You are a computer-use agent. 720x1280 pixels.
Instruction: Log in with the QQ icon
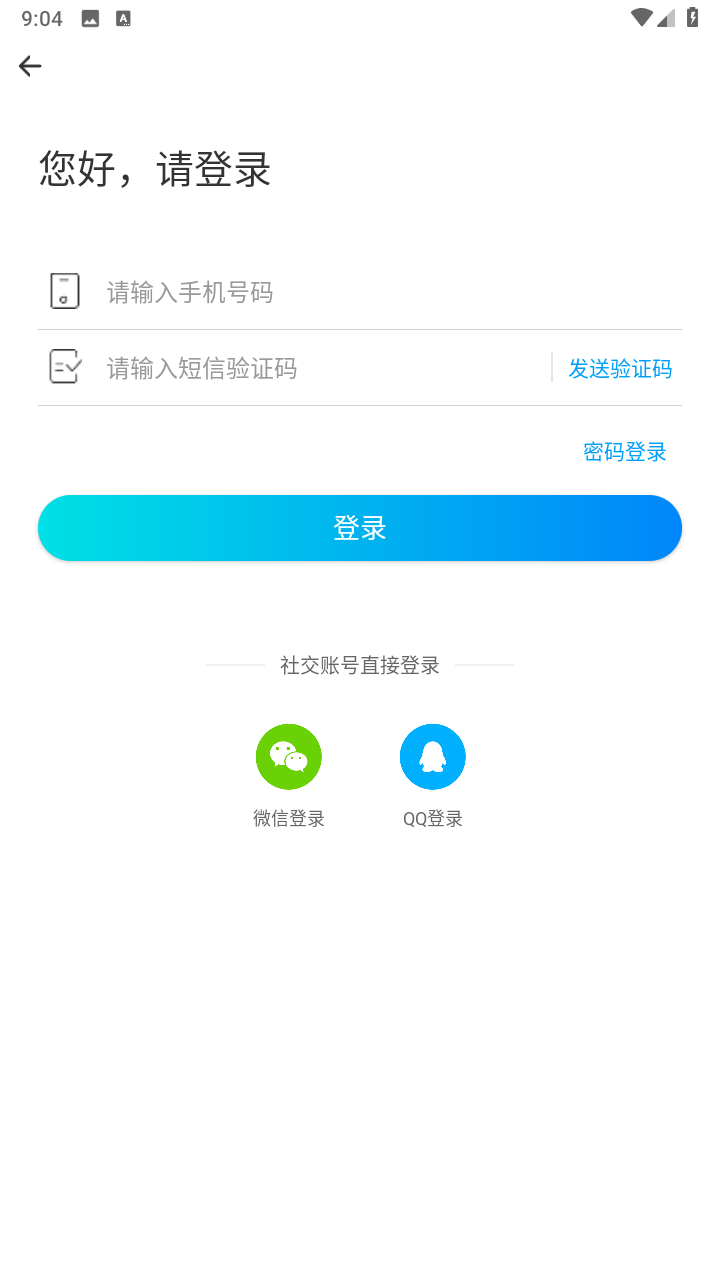pos(433,757)
